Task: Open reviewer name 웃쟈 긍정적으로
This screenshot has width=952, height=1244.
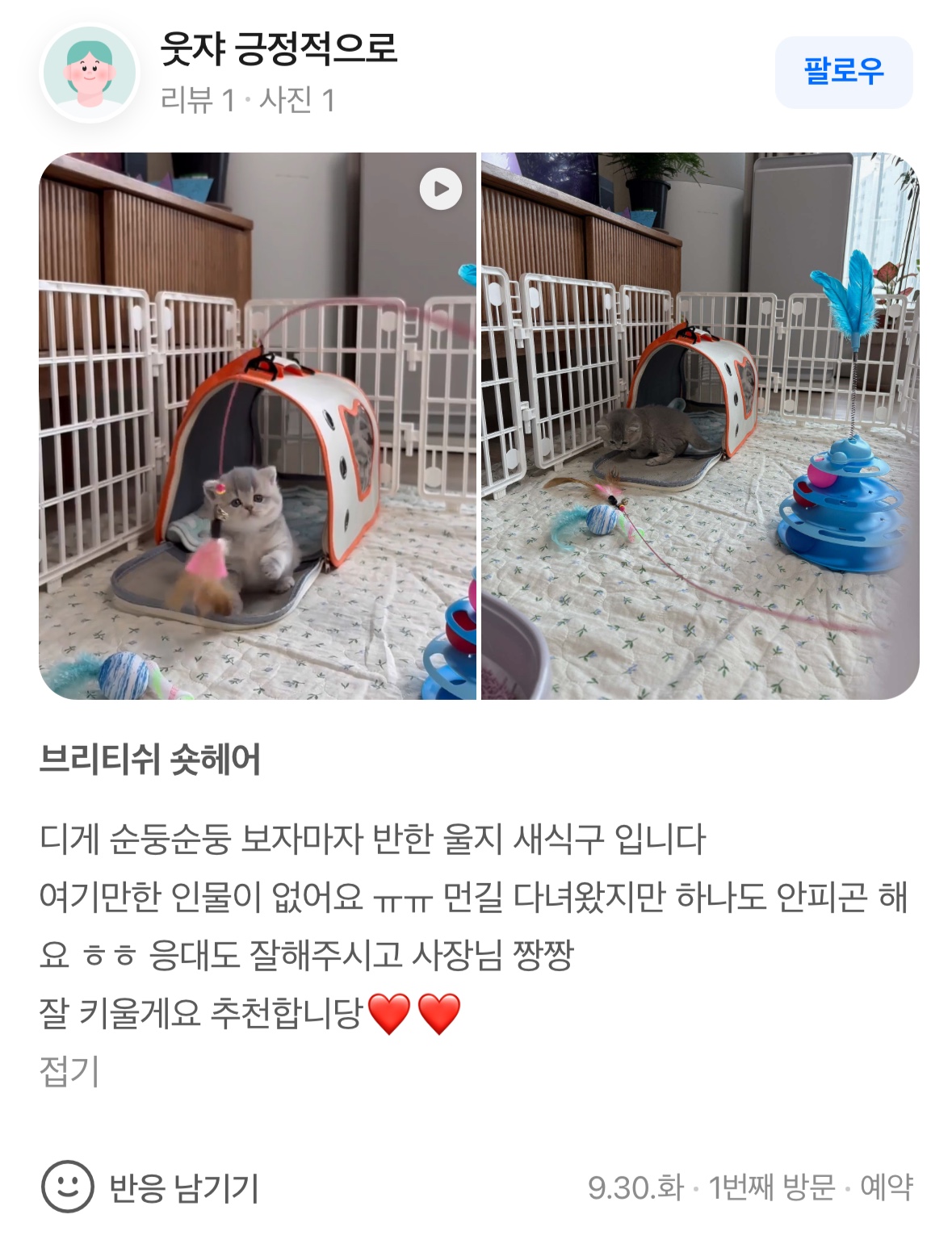Action: 279,49
